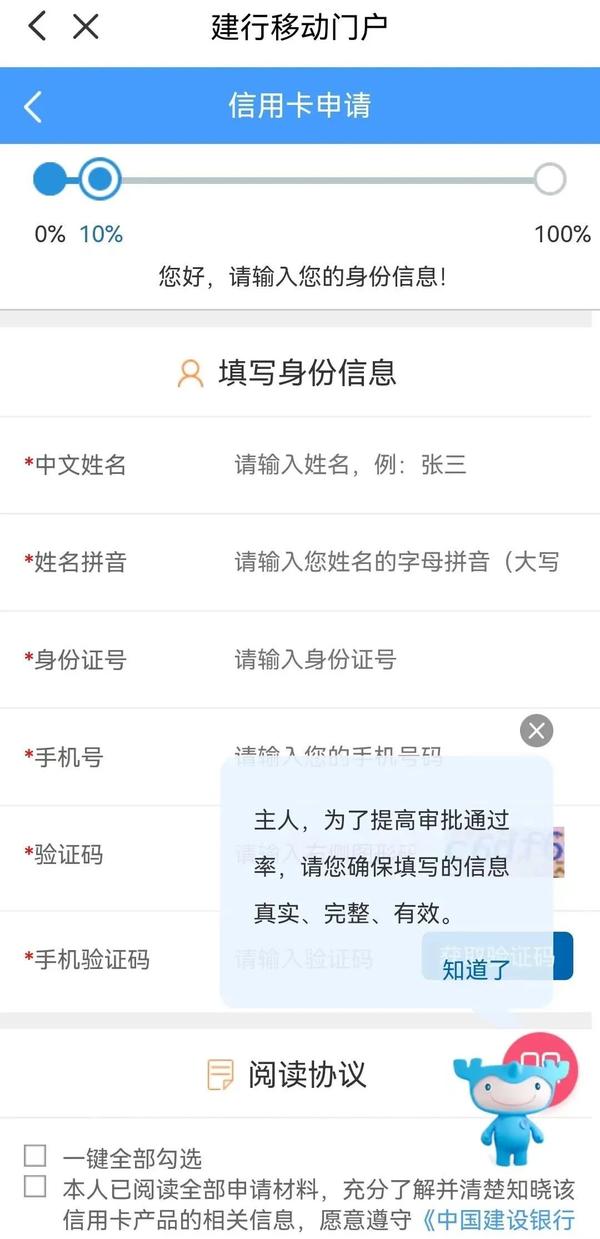Check the 本人已阅读全部申请材料 checkbox
Screen dimensions: 600x1239
(x=35, y=1187)
